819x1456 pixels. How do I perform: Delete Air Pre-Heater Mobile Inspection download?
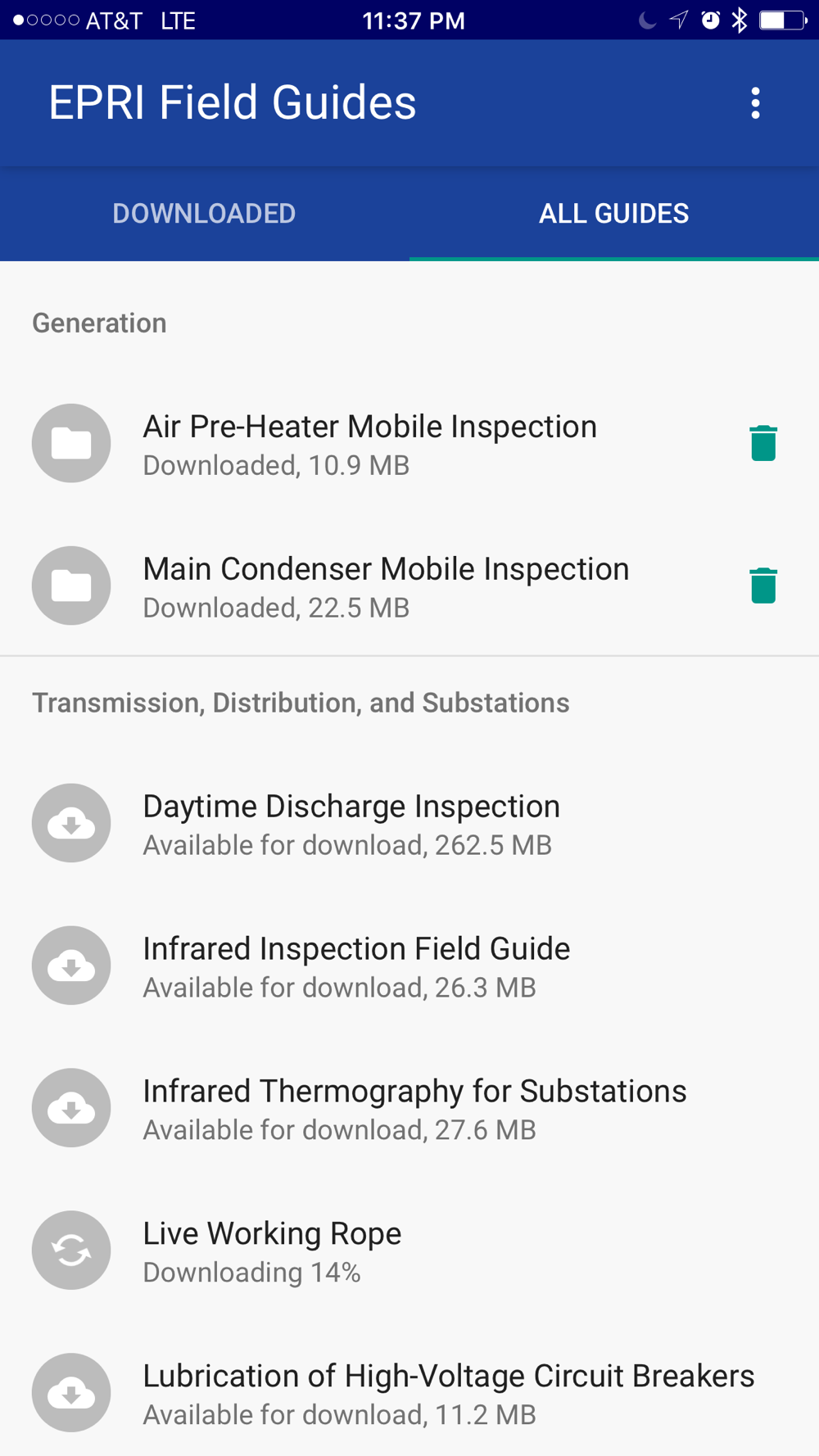click(763, 443)
